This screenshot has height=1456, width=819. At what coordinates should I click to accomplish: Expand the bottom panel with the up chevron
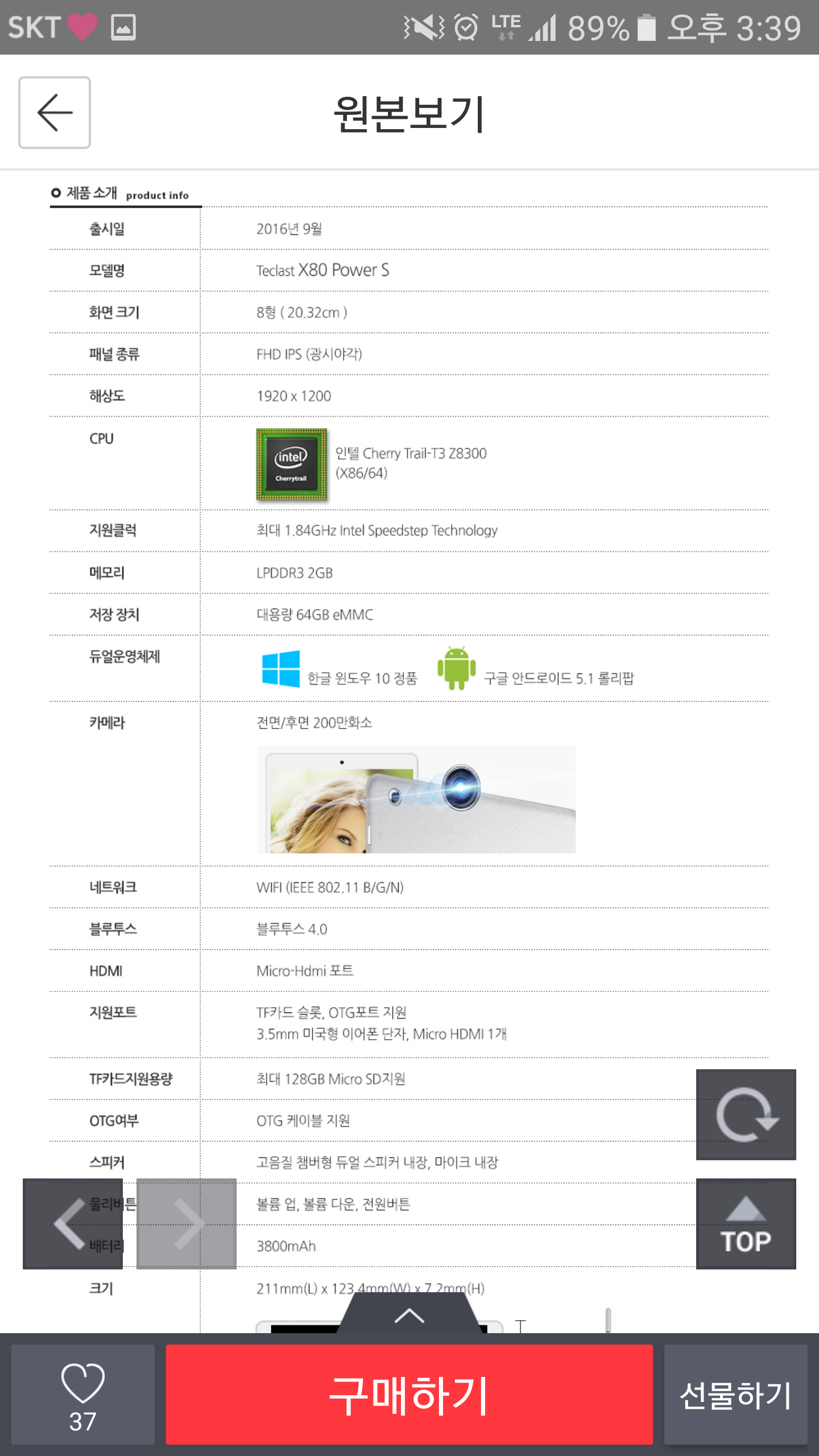pos(409,1314)
